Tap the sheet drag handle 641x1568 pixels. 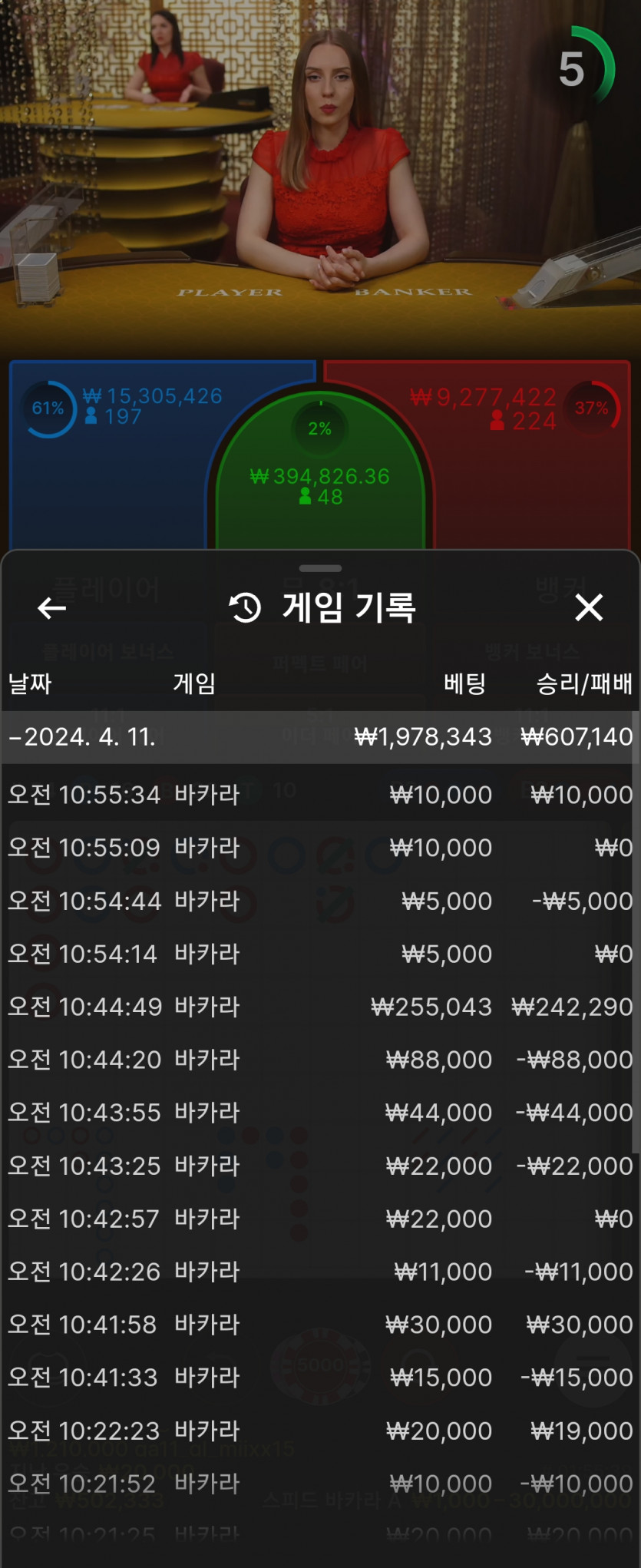tap(320, 569)
